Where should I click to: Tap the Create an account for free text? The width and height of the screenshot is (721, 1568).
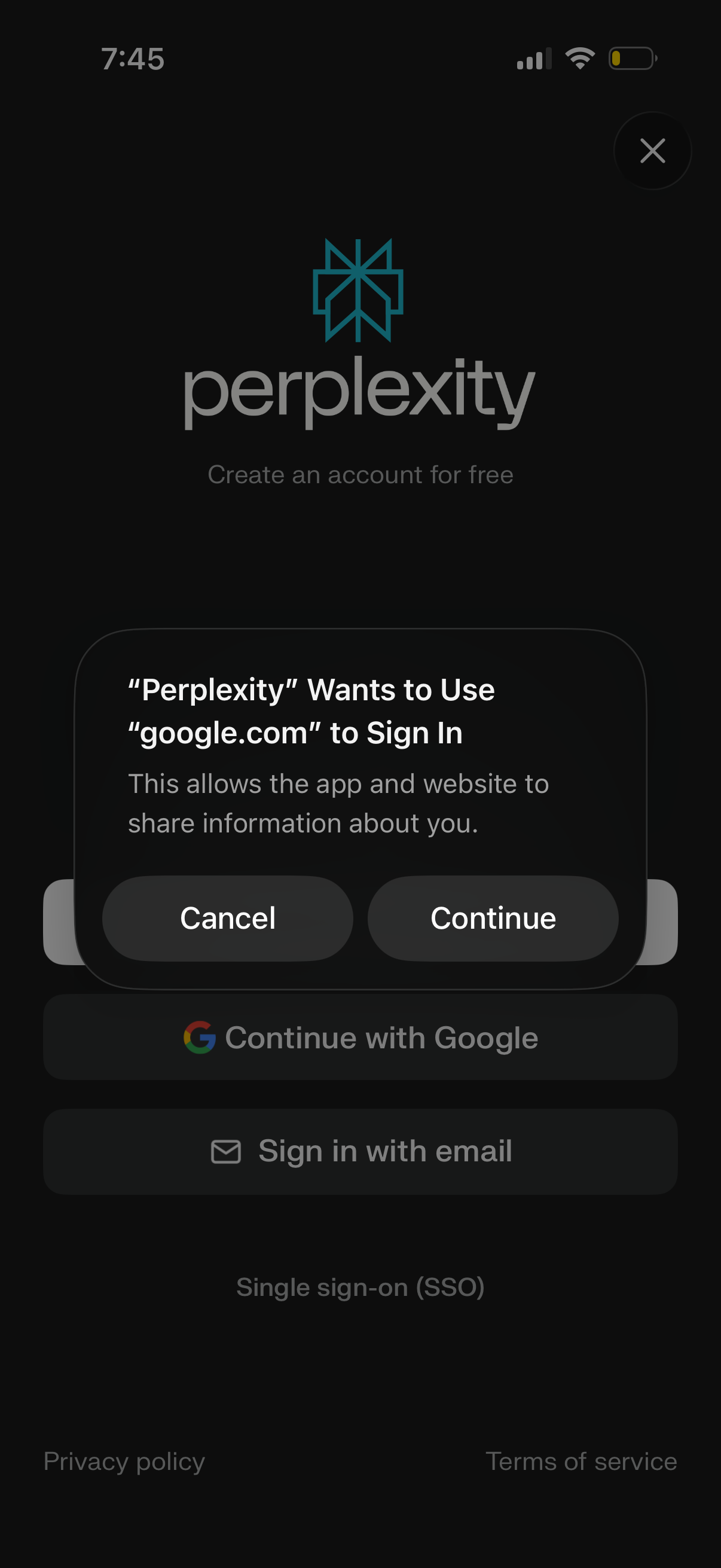pyautogui.click(x=360, y=474)
